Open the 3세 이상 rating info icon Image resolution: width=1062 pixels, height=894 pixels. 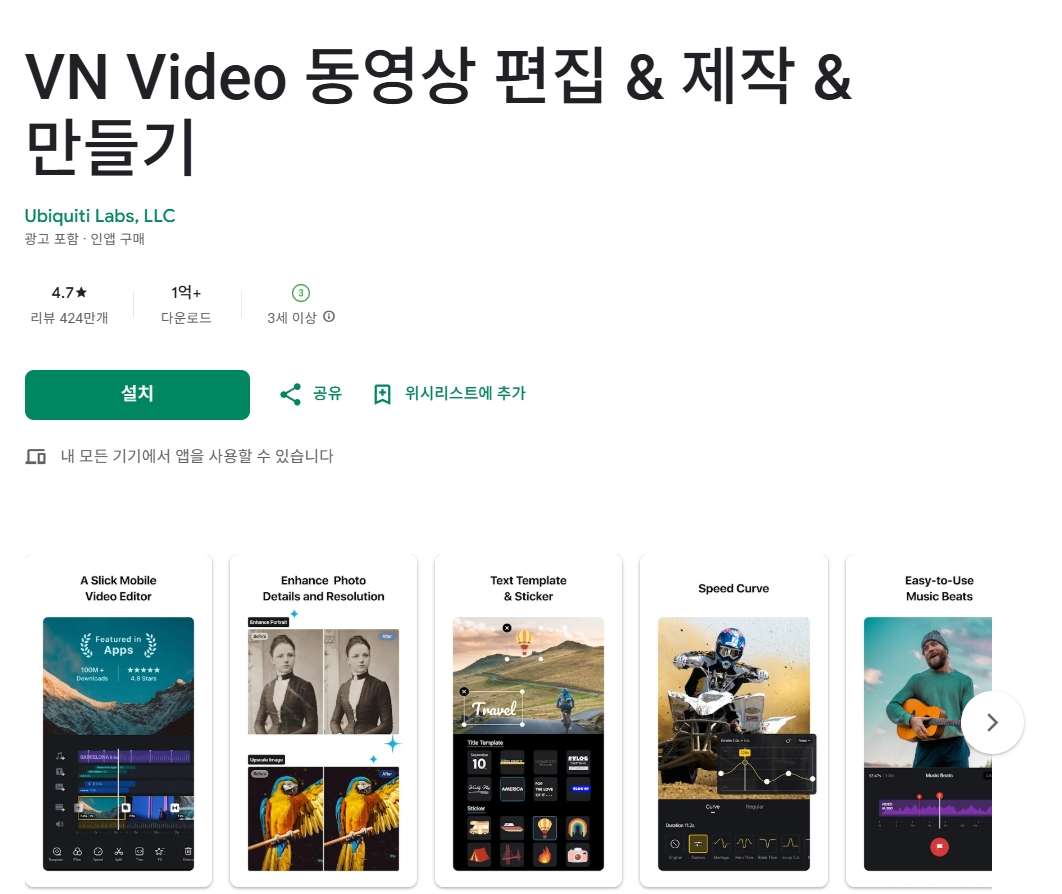pos(329,317)
